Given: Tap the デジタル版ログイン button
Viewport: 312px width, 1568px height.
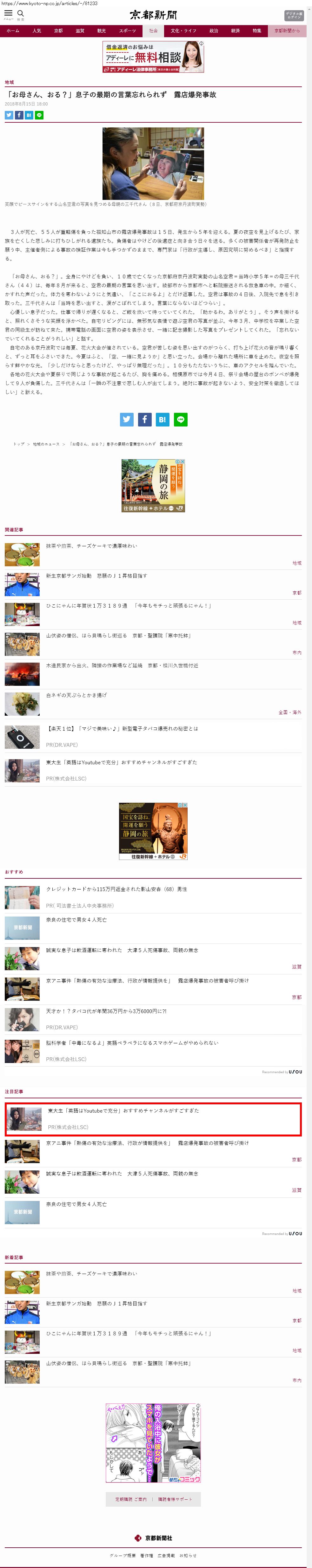Looking at the screenshot, I should coord(294,16).
